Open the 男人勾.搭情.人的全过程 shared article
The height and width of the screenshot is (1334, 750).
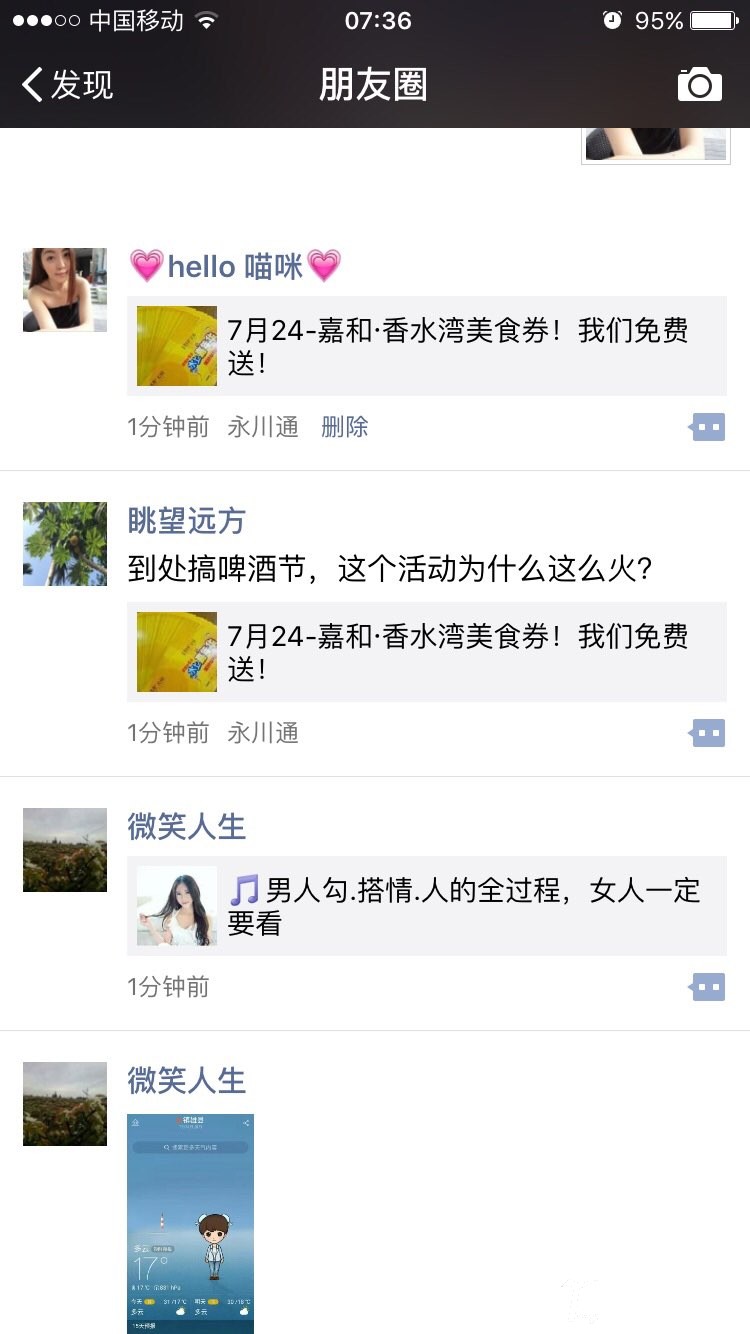[x=427, y=906]
